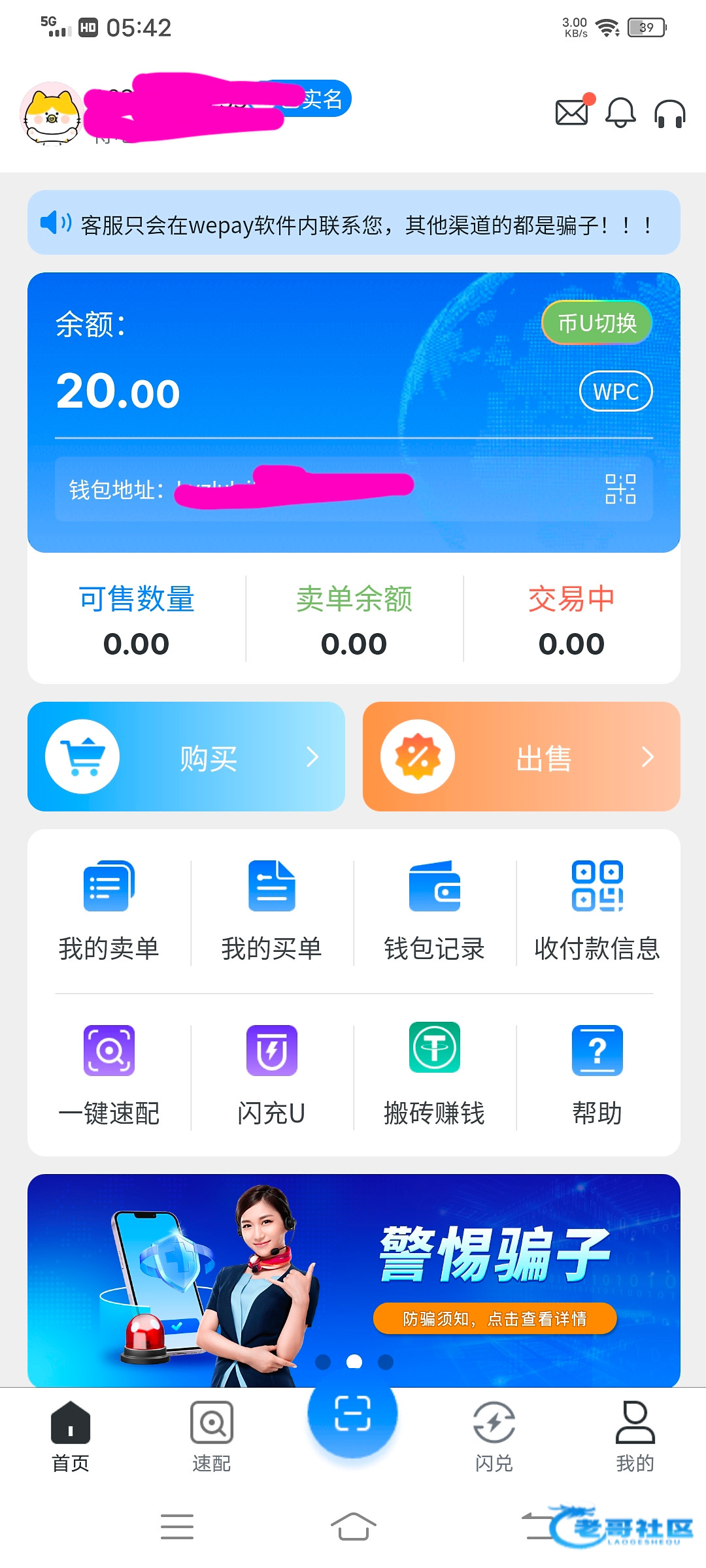Contact customer service via headset icon
This screenshot has width=706, height=1568.
tap(670, 114)
